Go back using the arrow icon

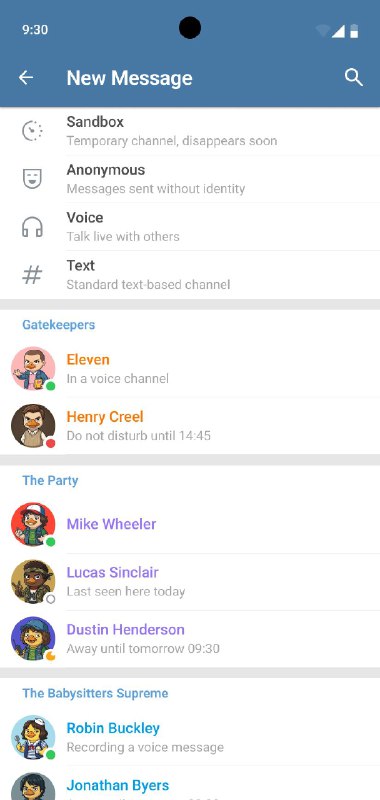point(26,78)
